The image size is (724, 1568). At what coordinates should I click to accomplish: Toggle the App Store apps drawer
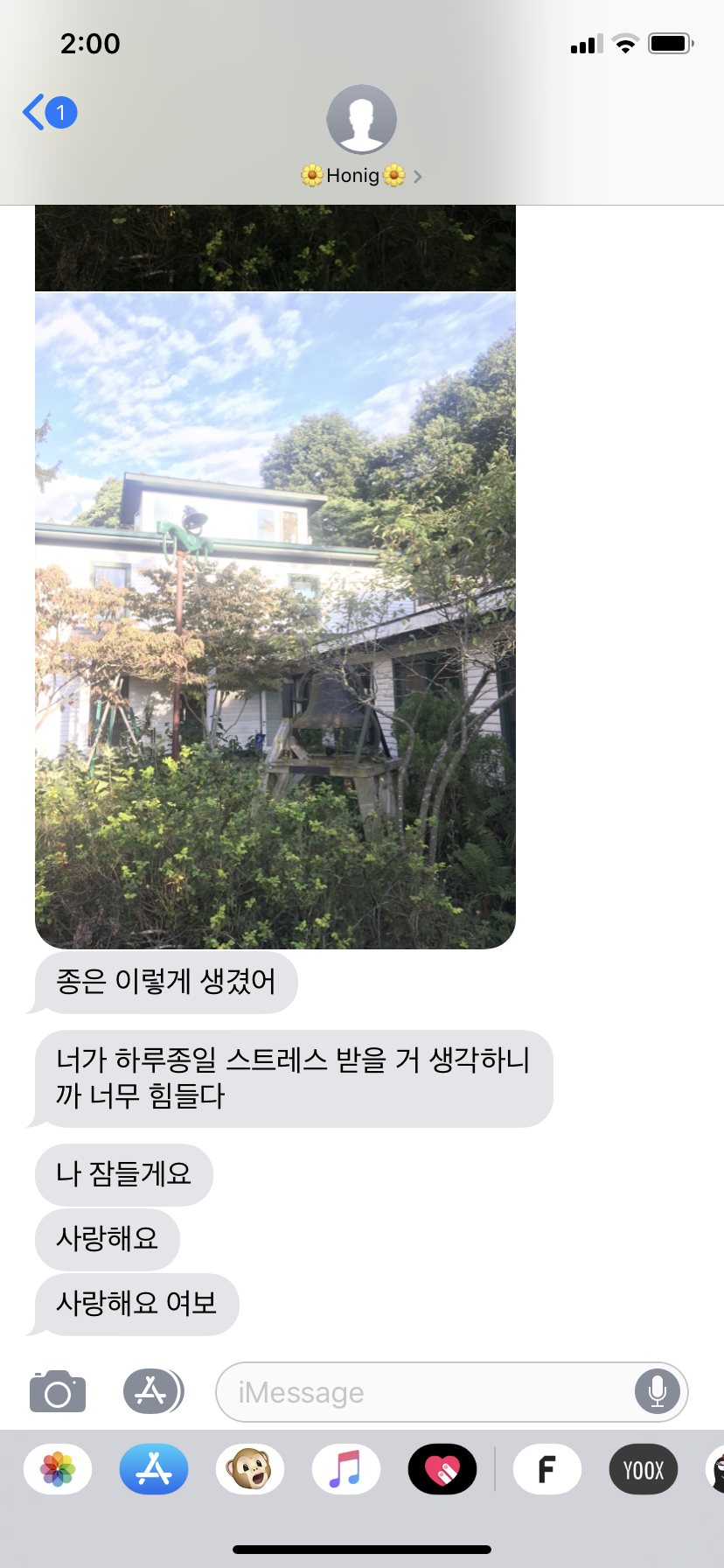point(153,1391)
